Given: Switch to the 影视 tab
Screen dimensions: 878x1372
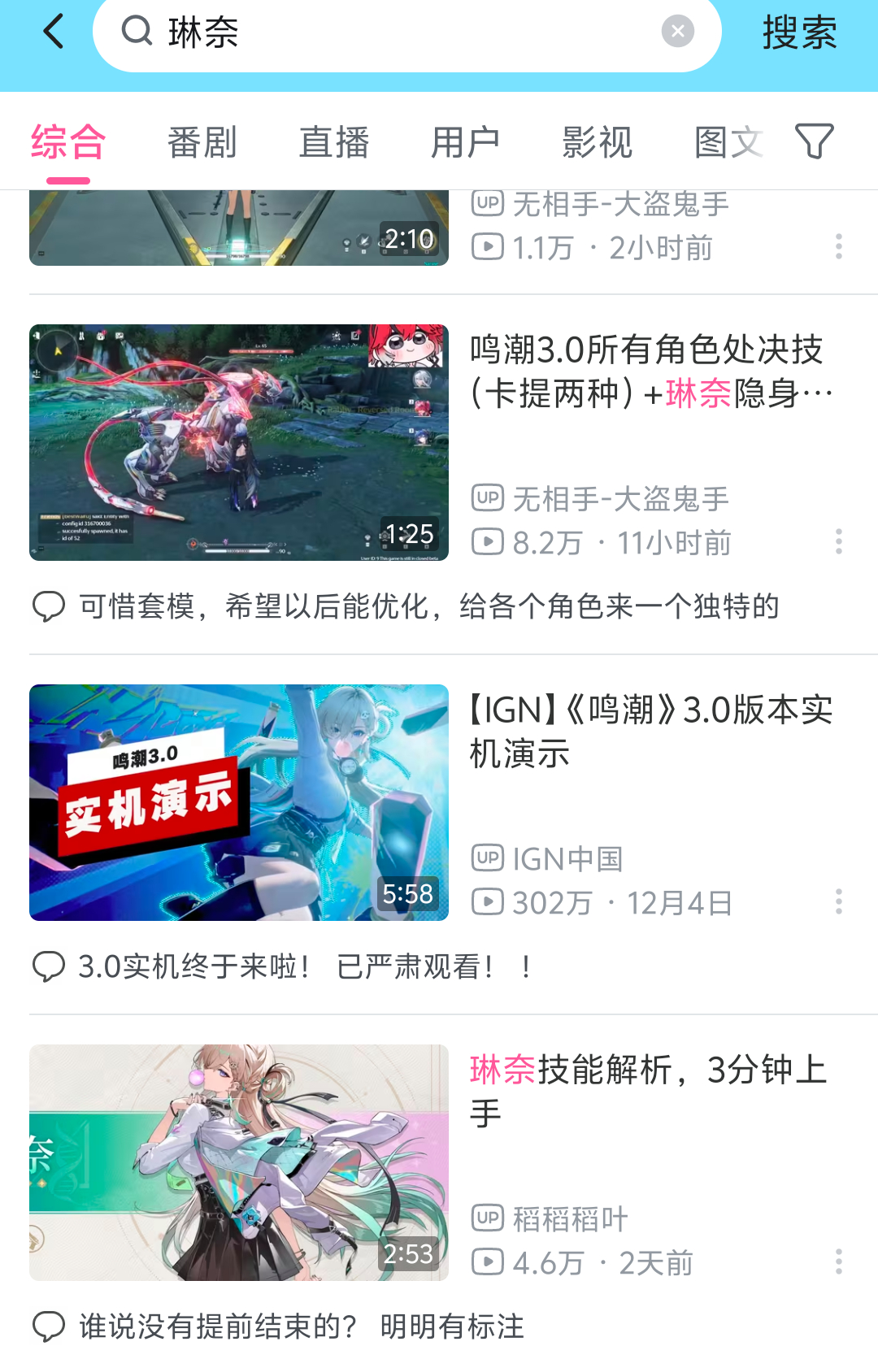Looking at the screenshot, I should 597,142.
